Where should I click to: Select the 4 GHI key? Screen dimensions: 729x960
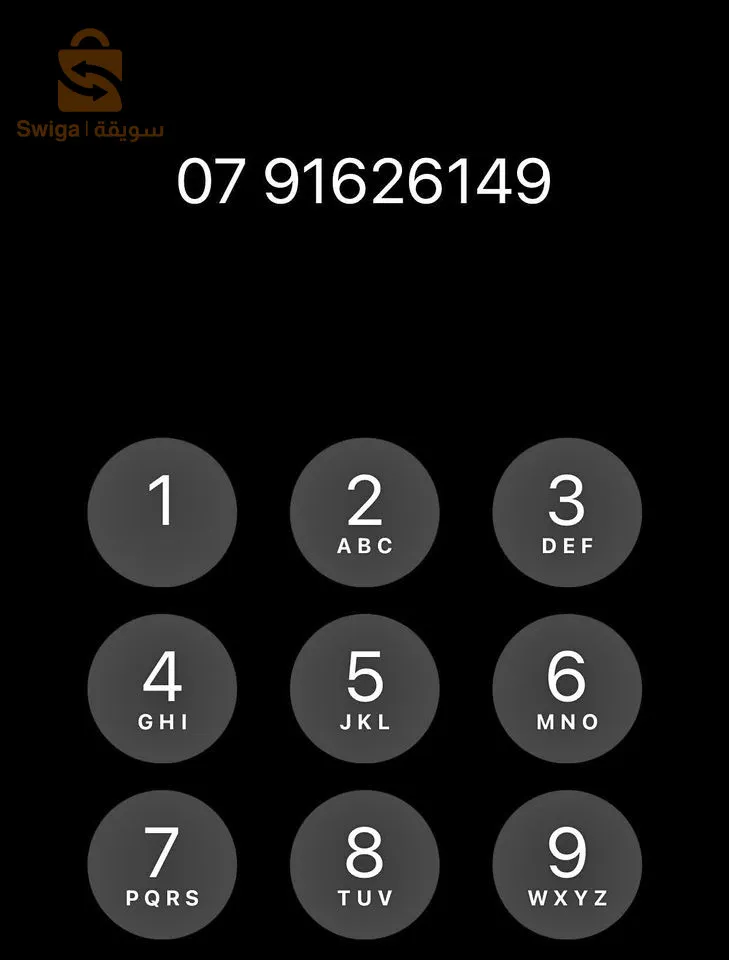[x=162, y=688]
